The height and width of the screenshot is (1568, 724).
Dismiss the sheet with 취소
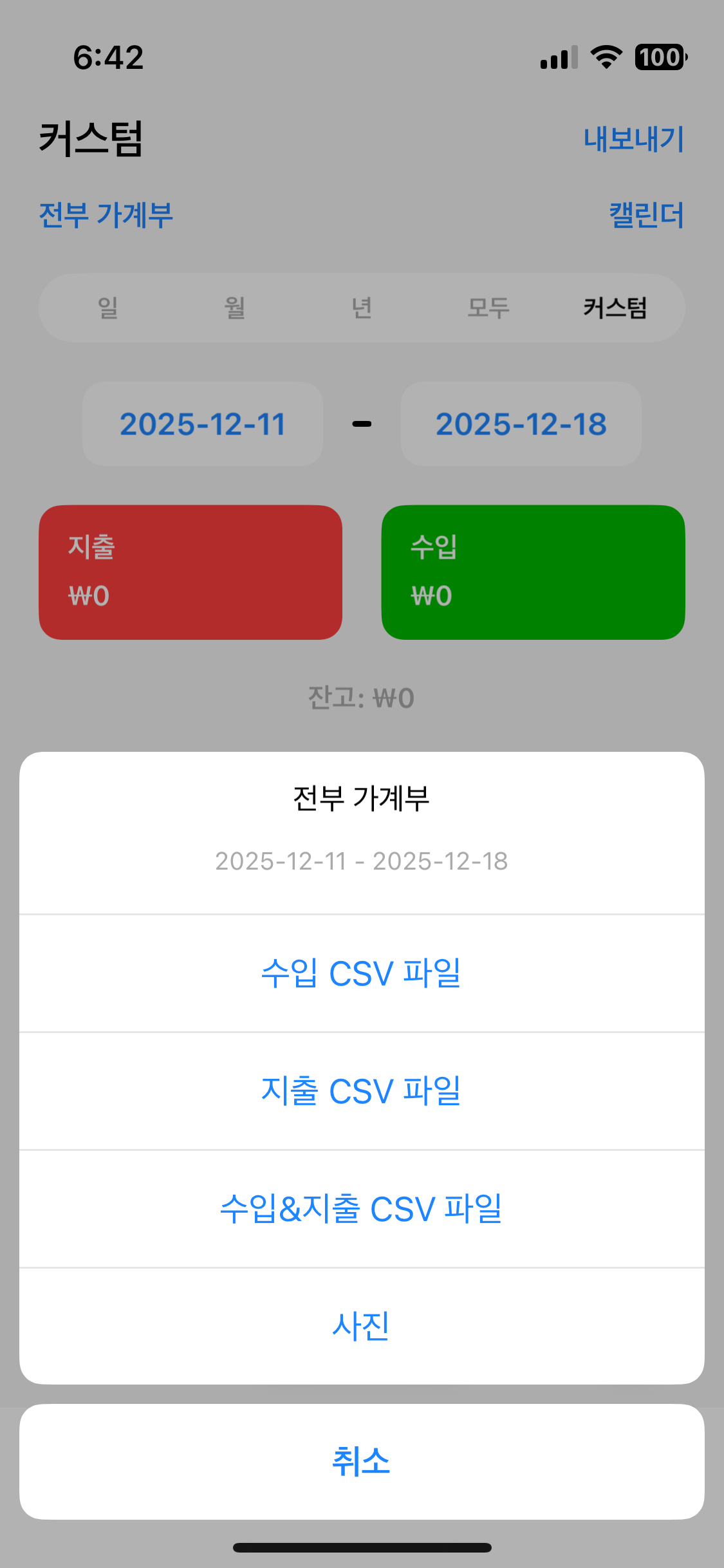tap(361, 1462)
